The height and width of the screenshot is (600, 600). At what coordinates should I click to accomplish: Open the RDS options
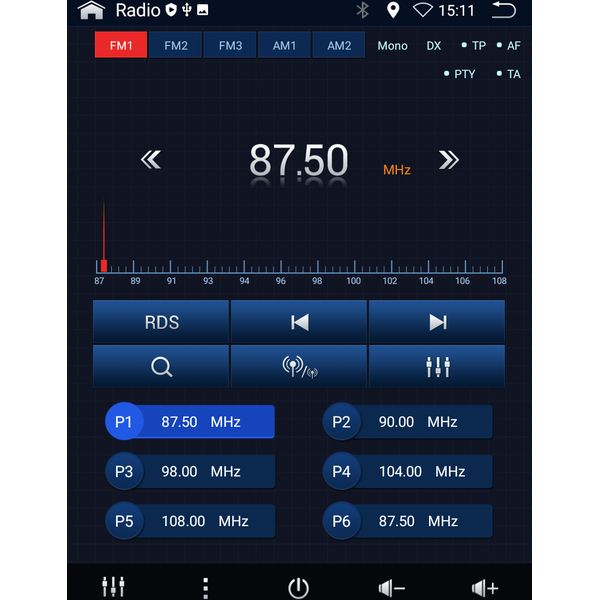coord(161,322)
